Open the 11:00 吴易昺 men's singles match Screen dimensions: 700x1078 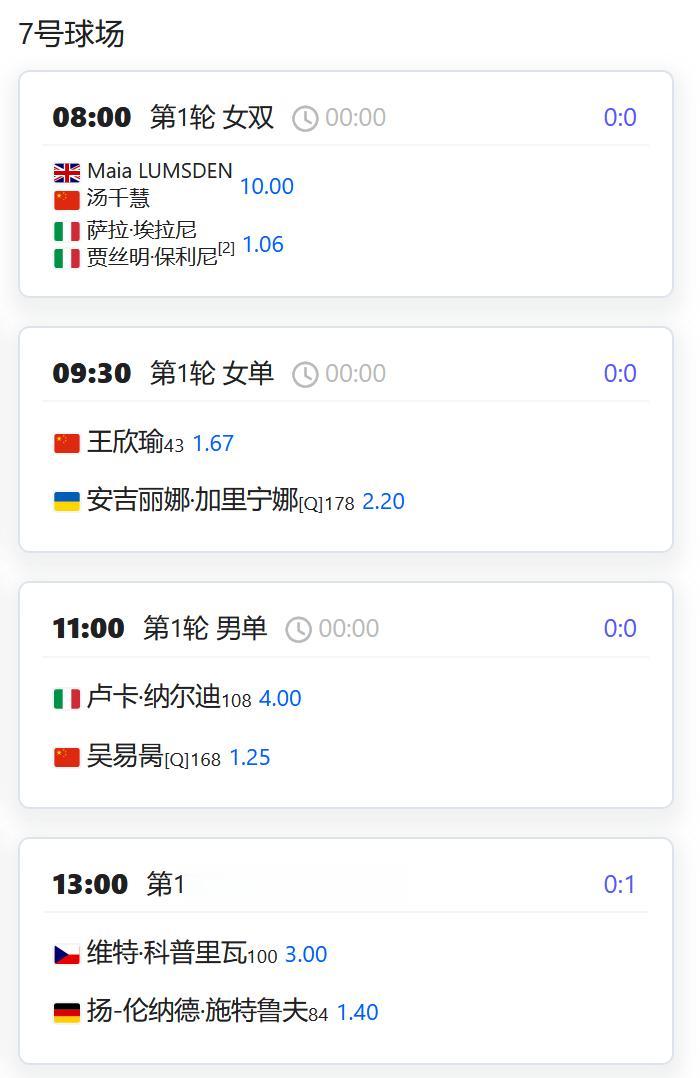point(345,694)
